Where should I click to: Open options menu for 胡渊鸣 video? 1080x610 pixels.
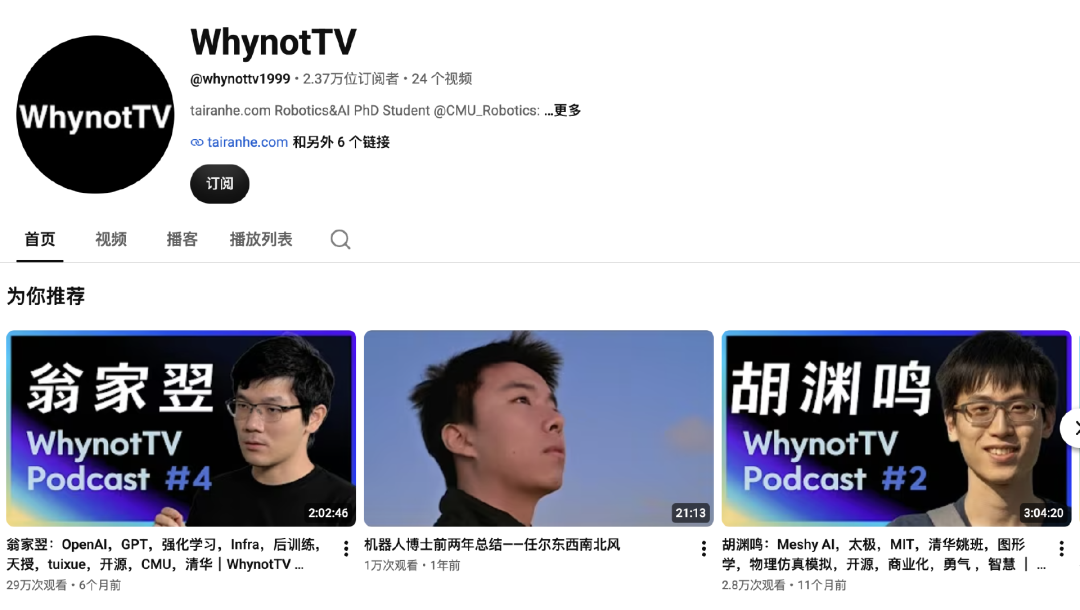1061,548
